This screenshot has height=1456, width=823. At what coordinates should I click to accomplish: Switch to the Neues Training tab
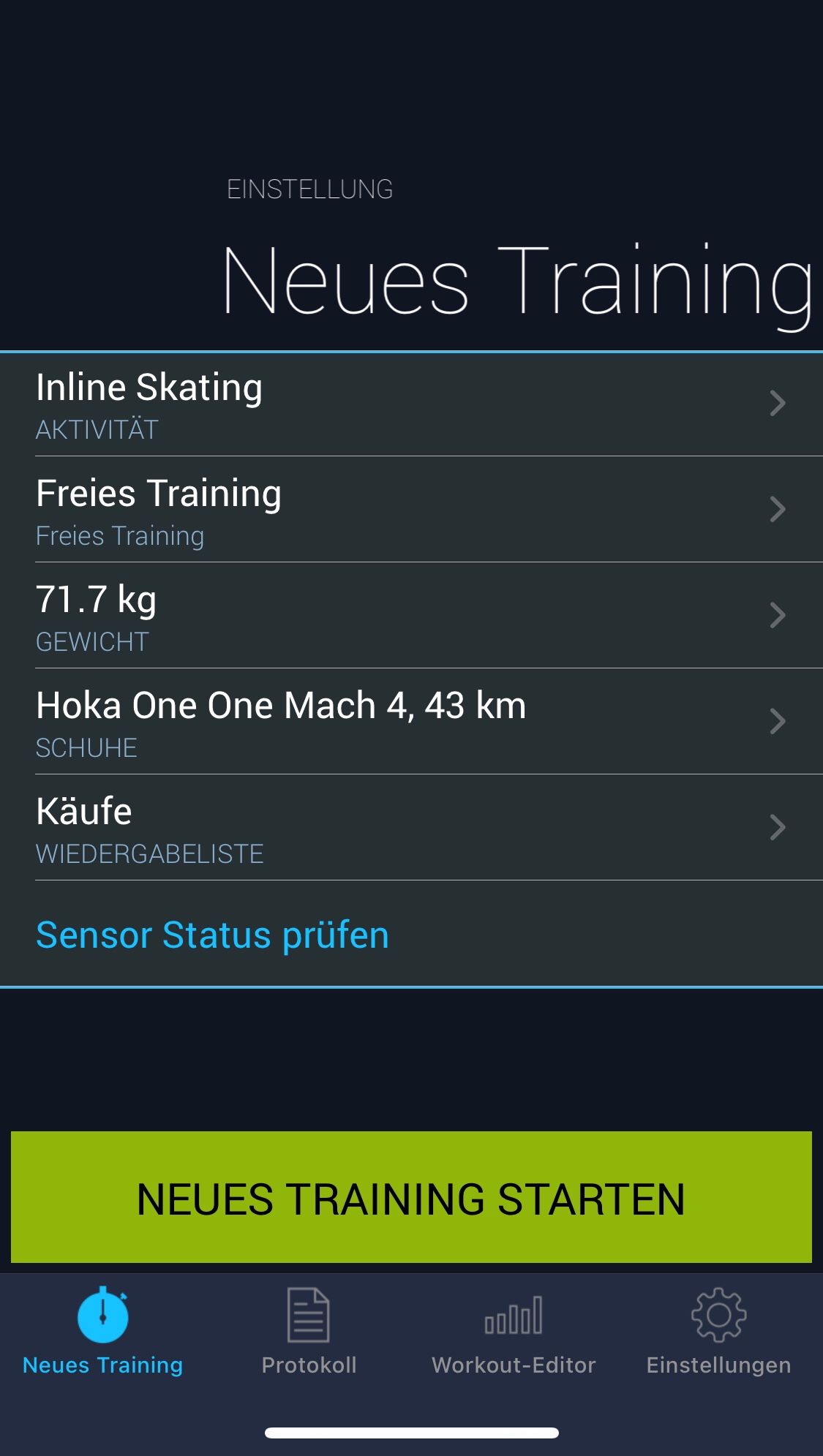103,1332
